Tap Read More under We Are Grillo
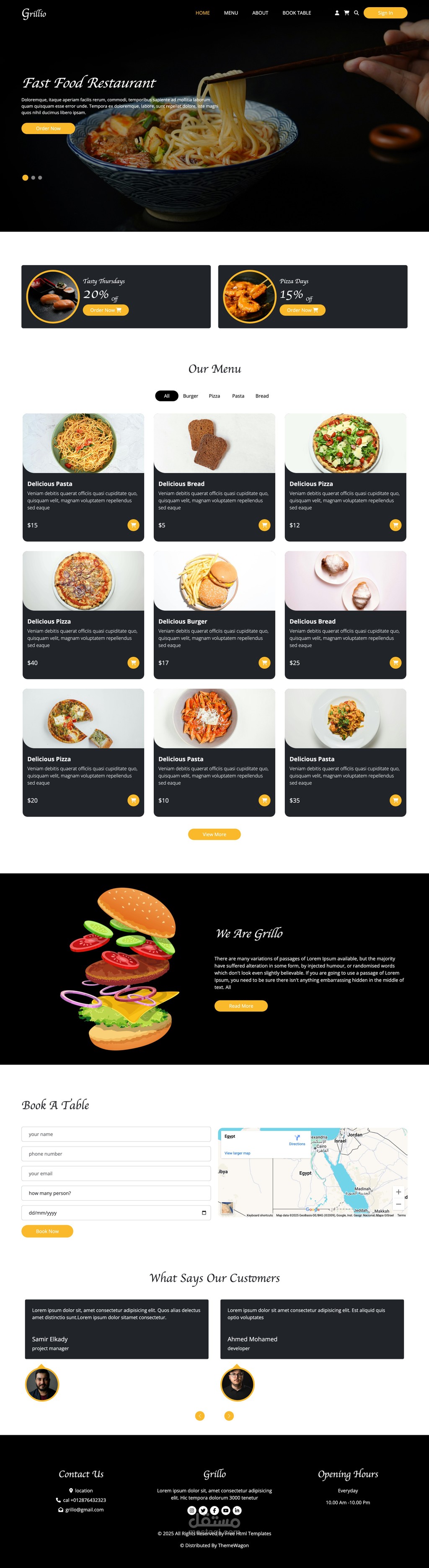The width and height of the screenshot is (429, 1568). tap(241, 1005)
